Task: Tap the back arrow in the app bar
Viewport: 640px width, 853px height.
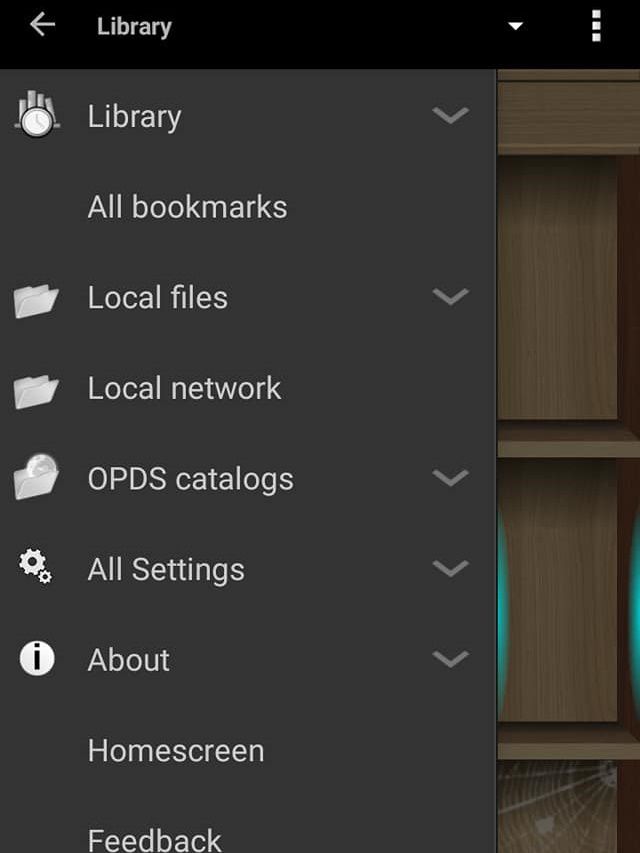Action: [42, 25]
